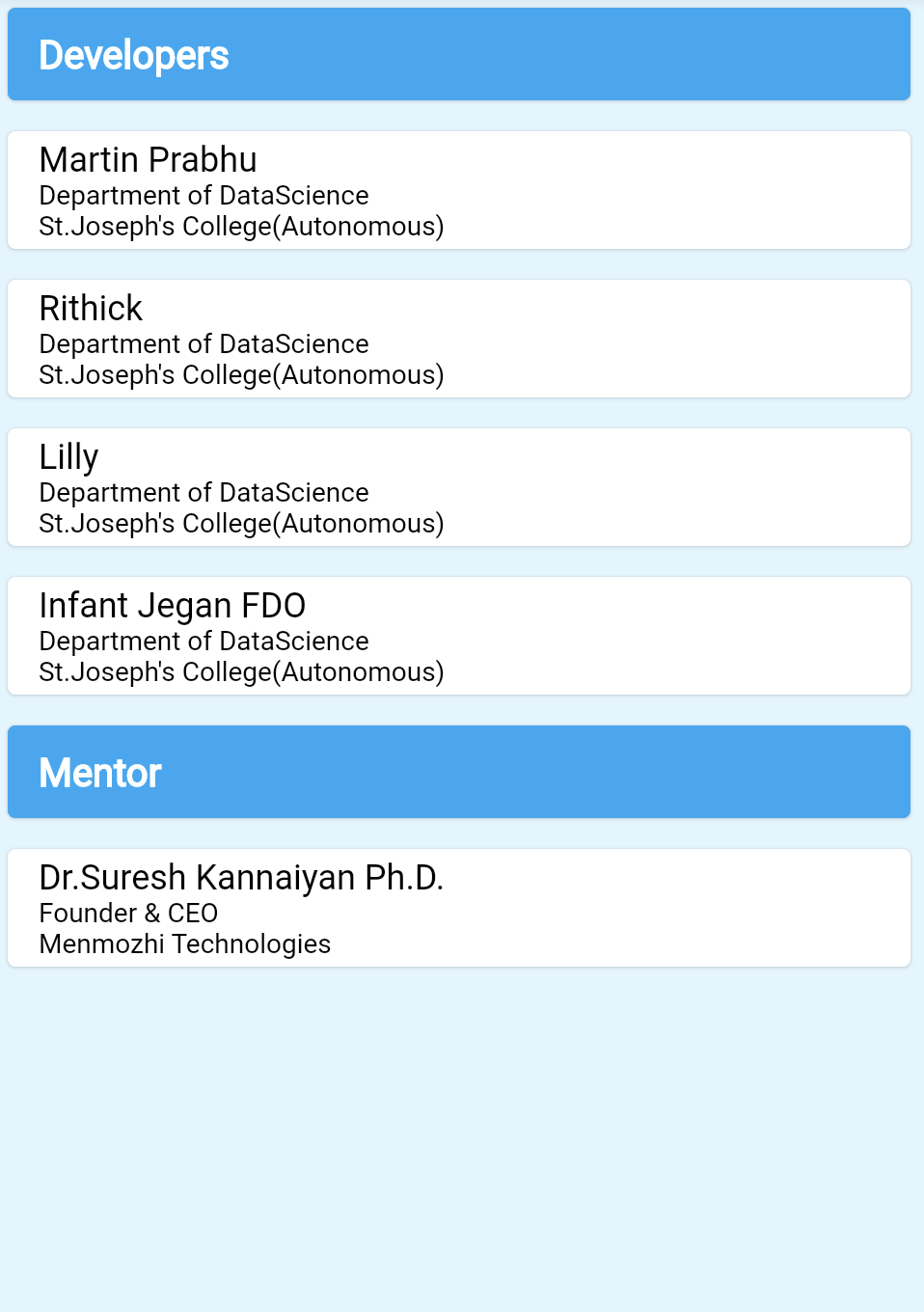Click St.Joseph's College text under Infant Jegan
This screenshot has height=1312, width=924.
(241, 672)
